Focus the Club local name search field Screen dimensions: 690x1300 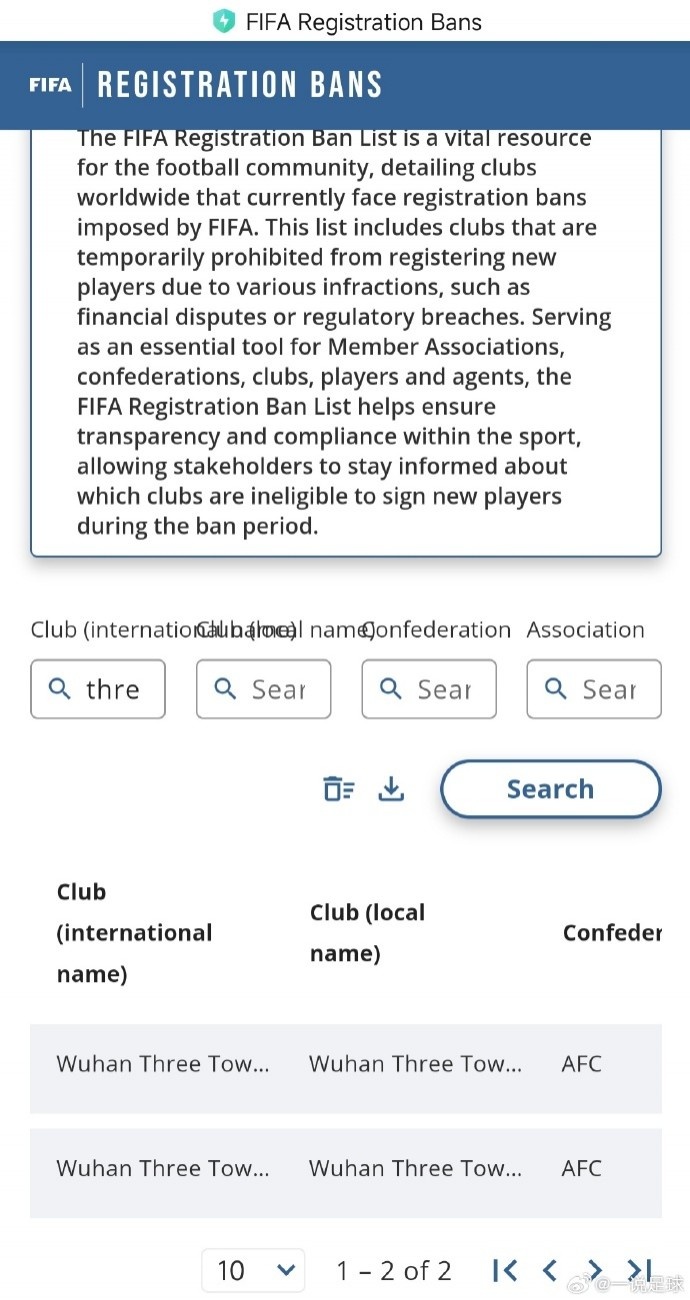tap(264, 689)
